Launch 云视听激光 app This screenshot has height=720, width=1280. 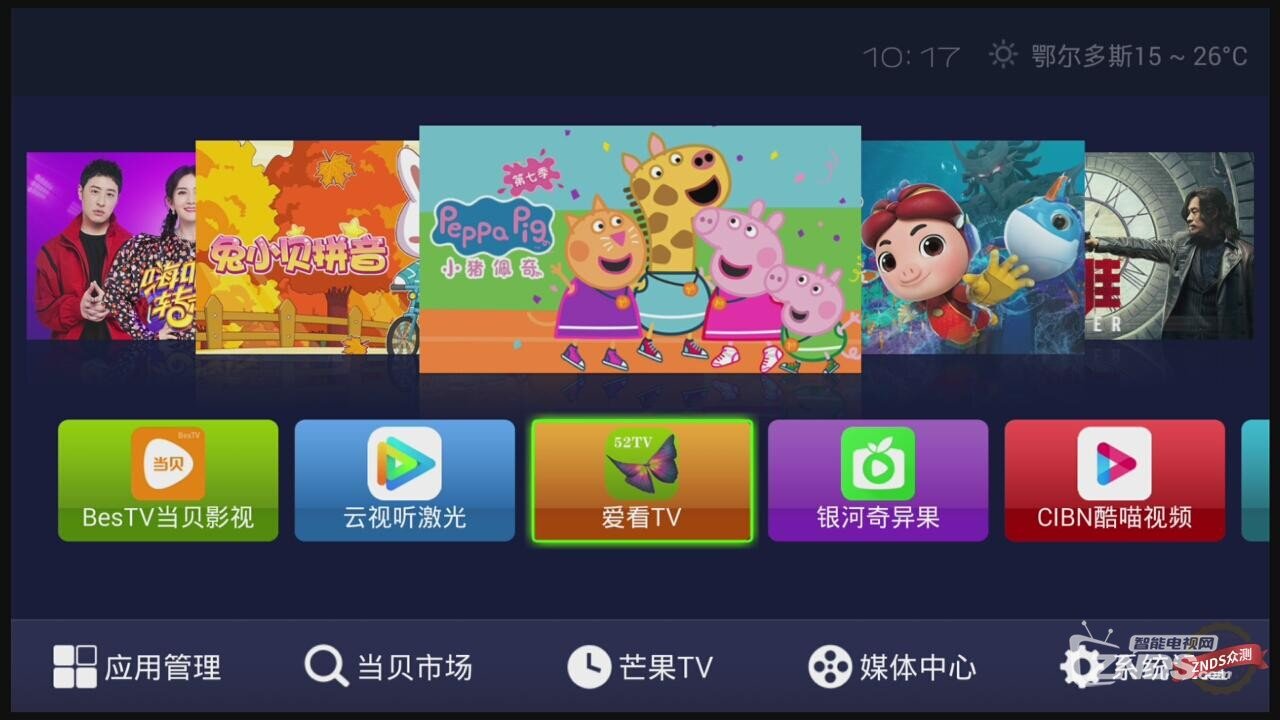click(404, 481)
